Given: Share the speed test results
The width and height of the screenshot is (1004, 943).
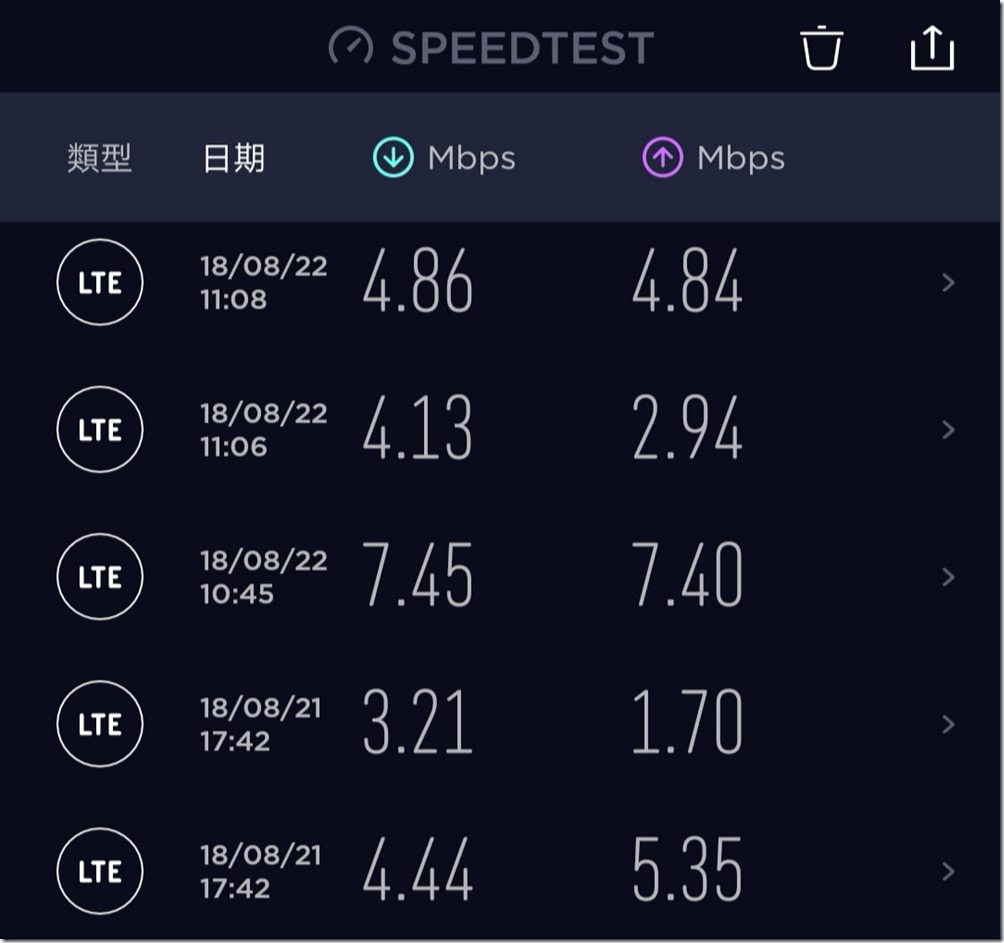Looking at the screenshot, I should click(932, 48).
